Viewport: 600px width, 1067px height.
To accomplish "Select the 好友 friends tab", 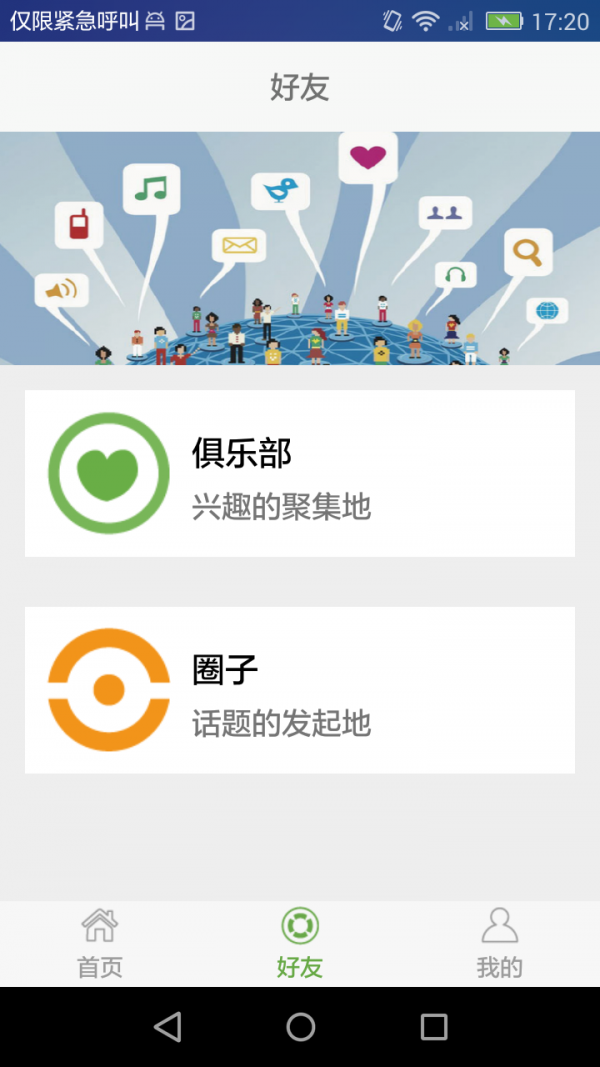I will click(x=300, y=943).
